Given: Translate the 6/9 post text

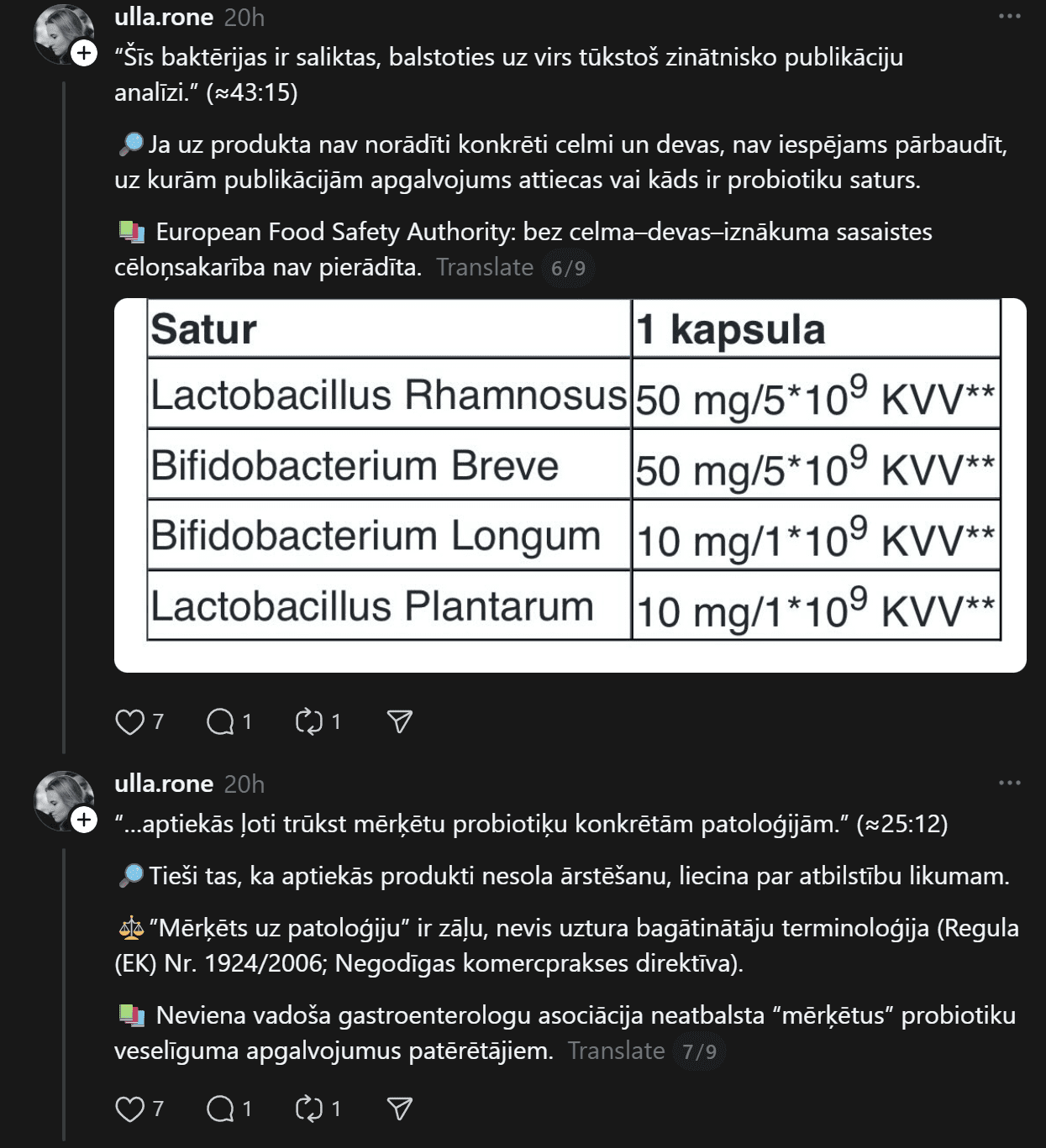Looking at the screenshot, I should pos(485,267).
